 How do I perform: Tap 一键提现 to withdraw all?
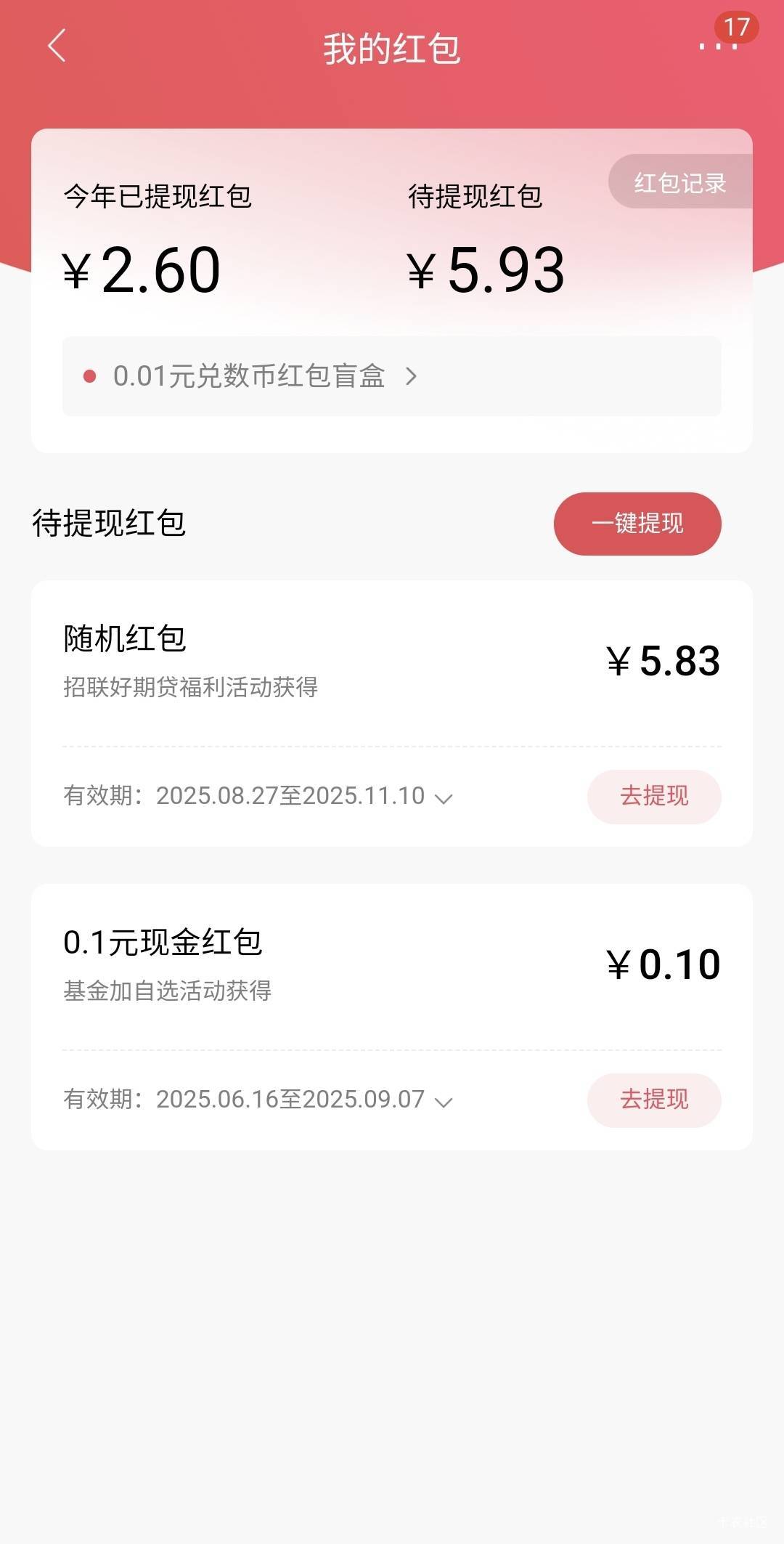click(637, 524)
